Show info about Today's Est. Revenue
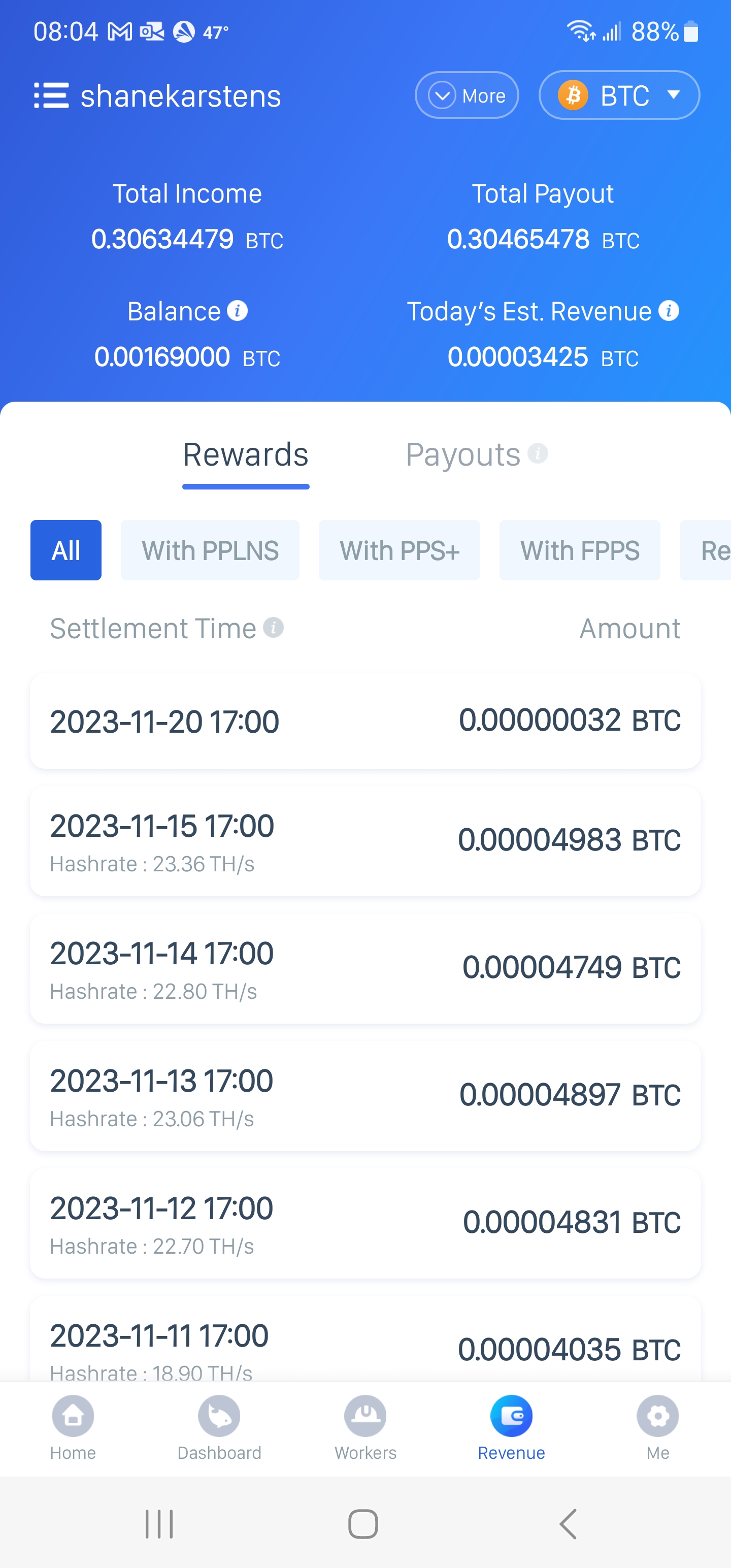Screen dimensions: 731x1568 [669, 311]
